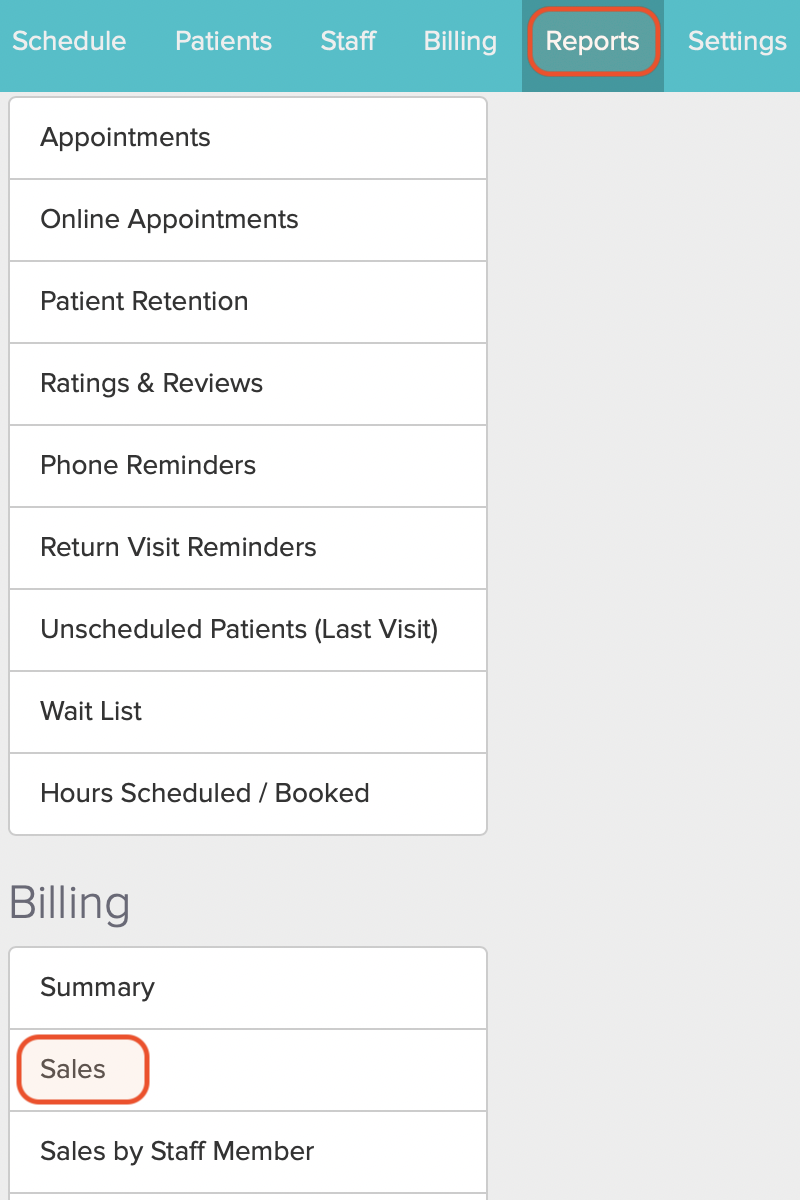
Task: Switch to the Schedule tab
Action: pyautogui.click(x=68, y=42)
